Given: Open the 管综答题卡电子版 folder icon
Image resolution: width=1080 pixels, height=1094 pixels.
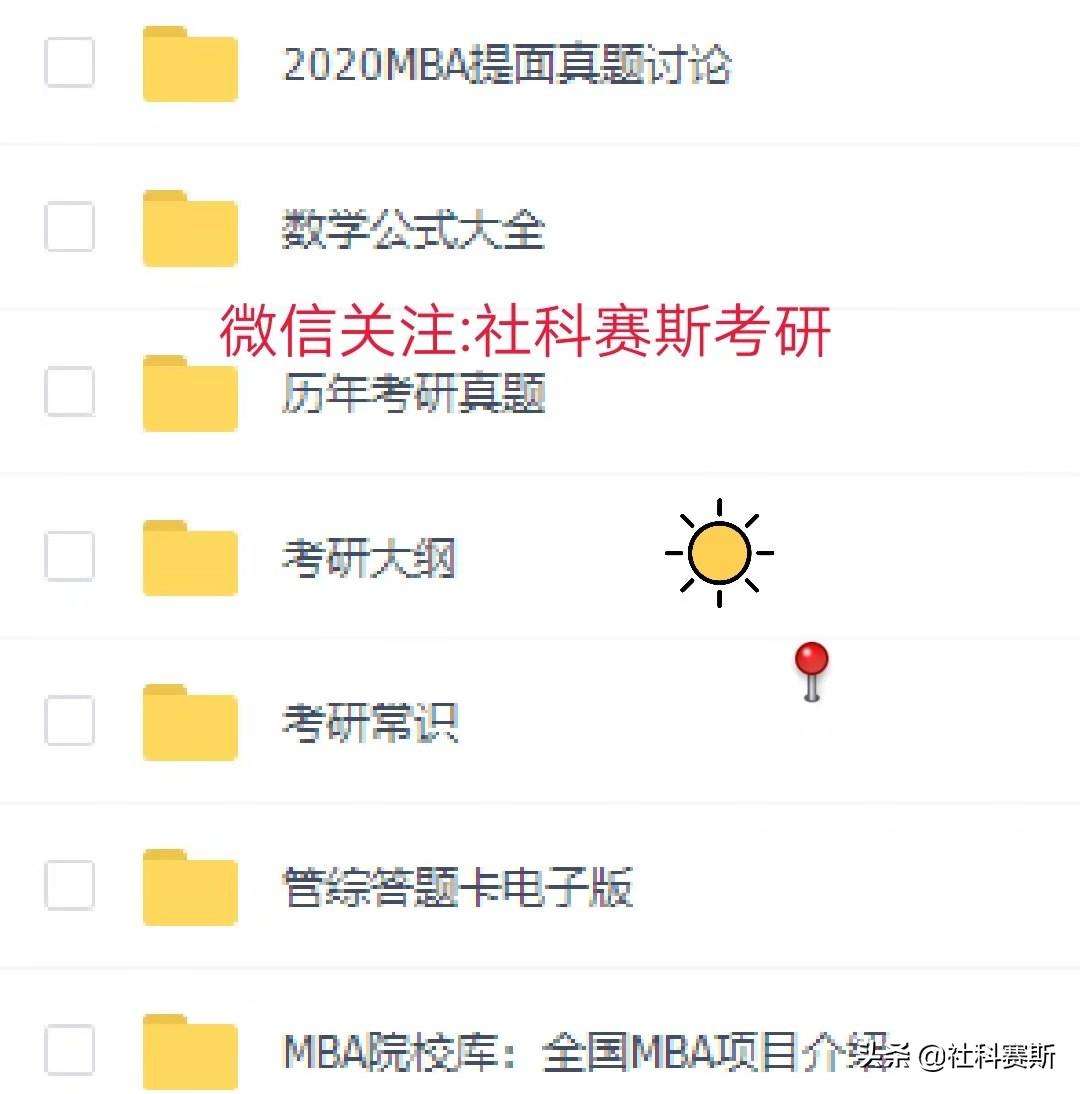Looking at the screenshot, I should (189, 888).
